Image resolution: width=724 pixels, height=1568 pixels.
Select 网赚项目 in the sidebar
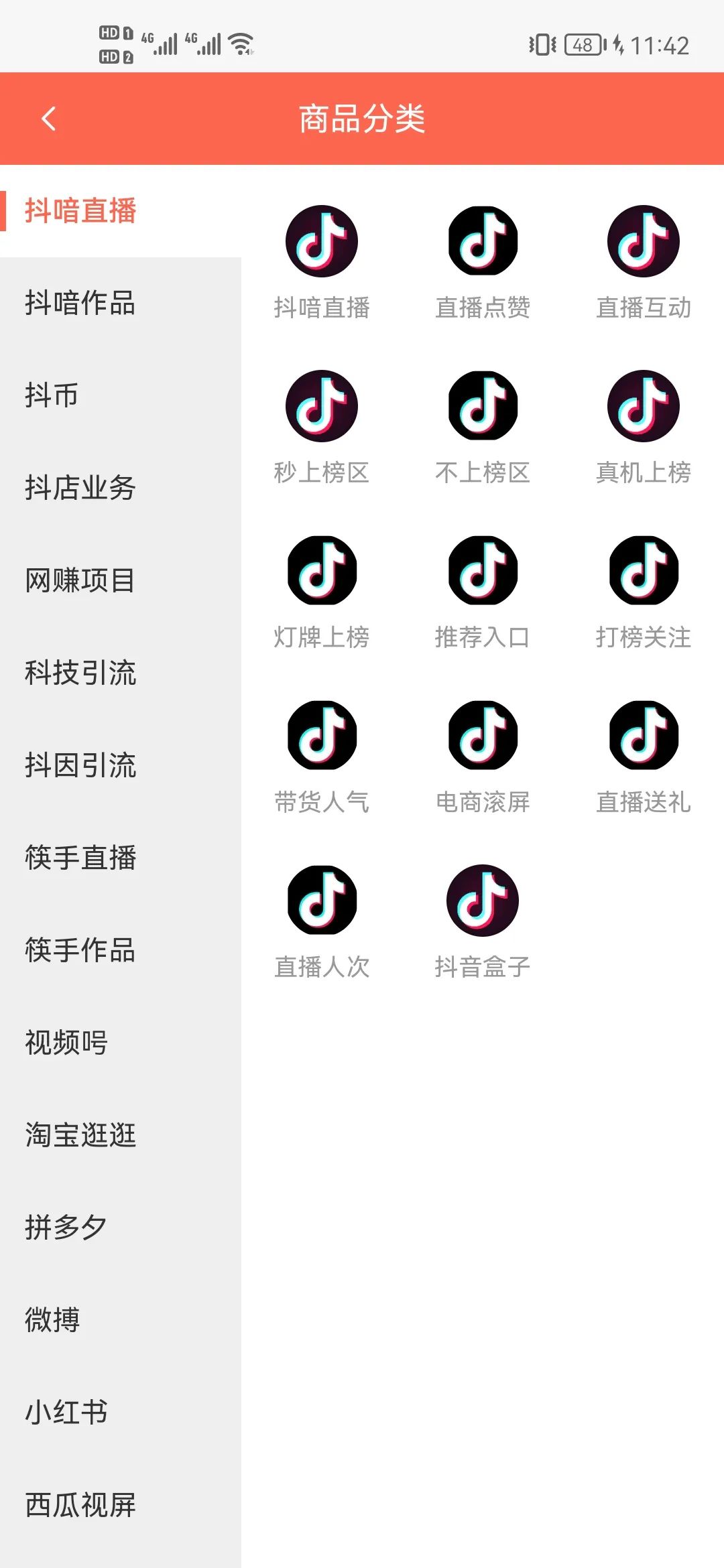coord(80,580)
